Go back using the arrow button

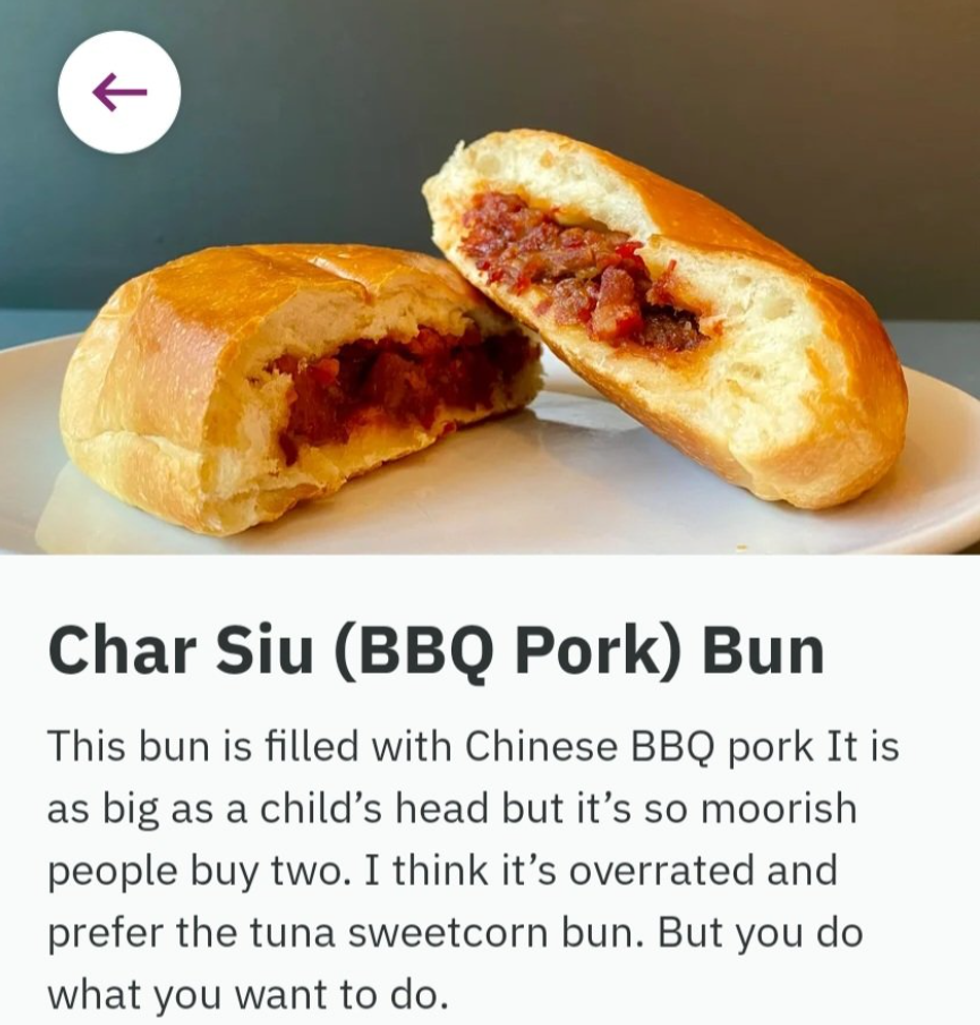pos(119,92)
